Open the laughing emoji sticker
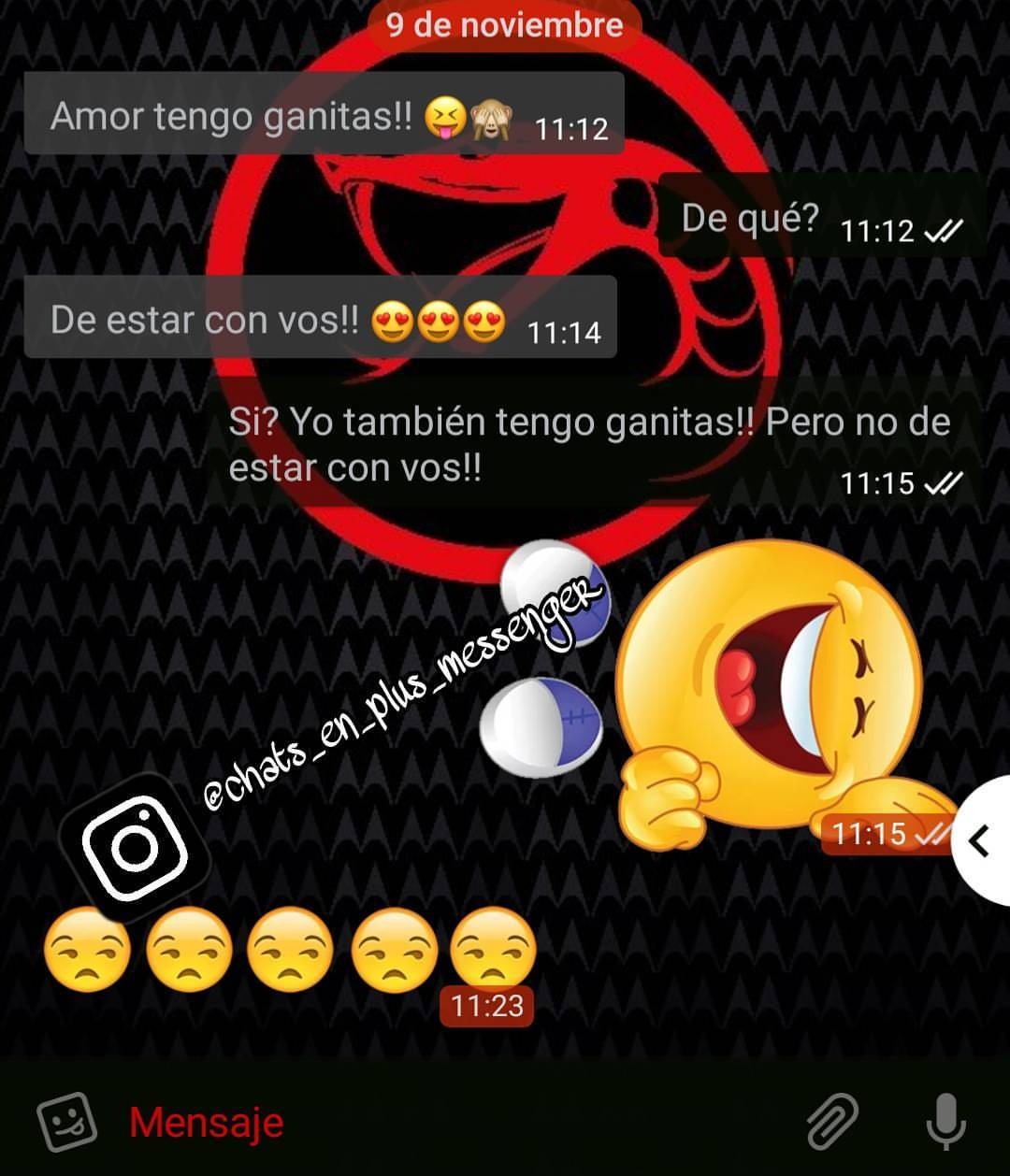Screen dimensions: 1010x1176 [x=767, y=692]
